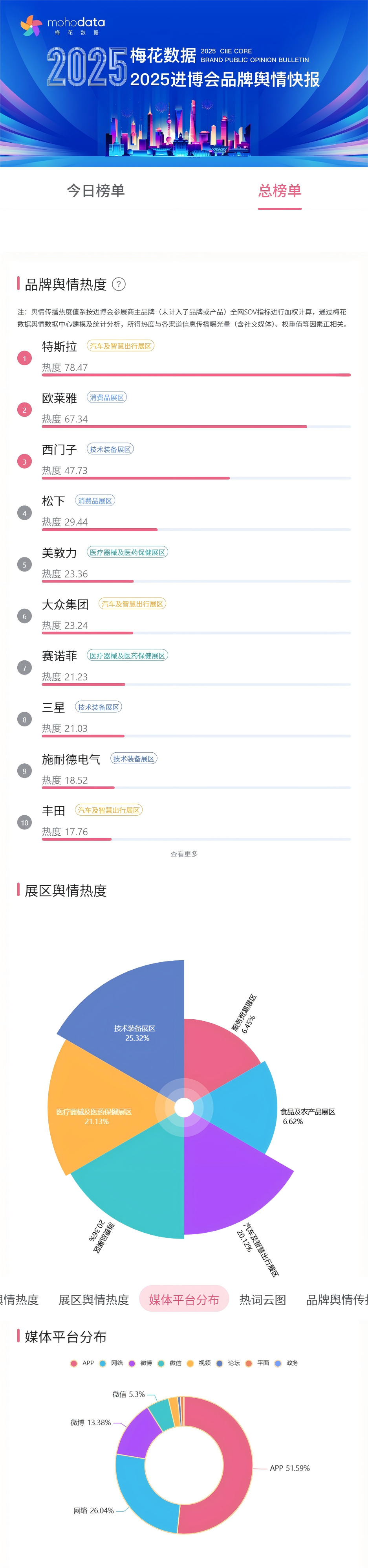
Task: Switch to the 今日榜单 tab
Action: click(x=95, y=191)
